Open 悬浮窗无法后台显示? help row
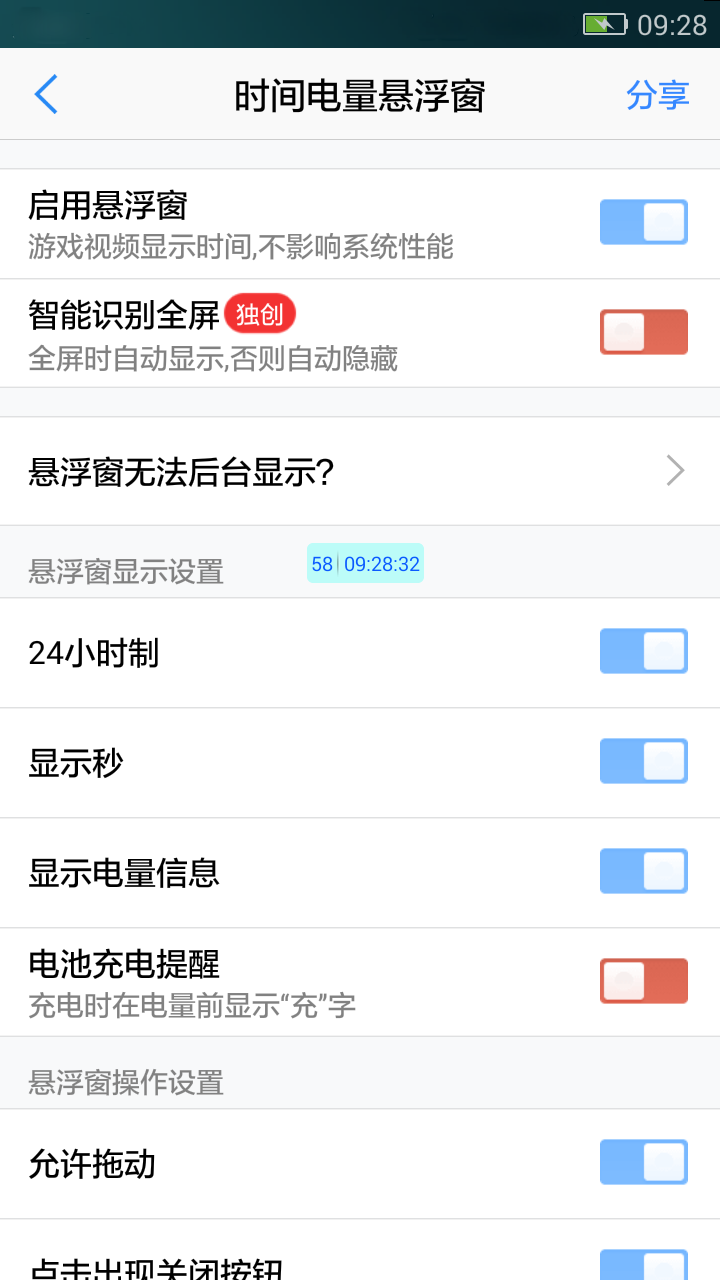Screen dimensions: 720x1280 coord(360,471)
